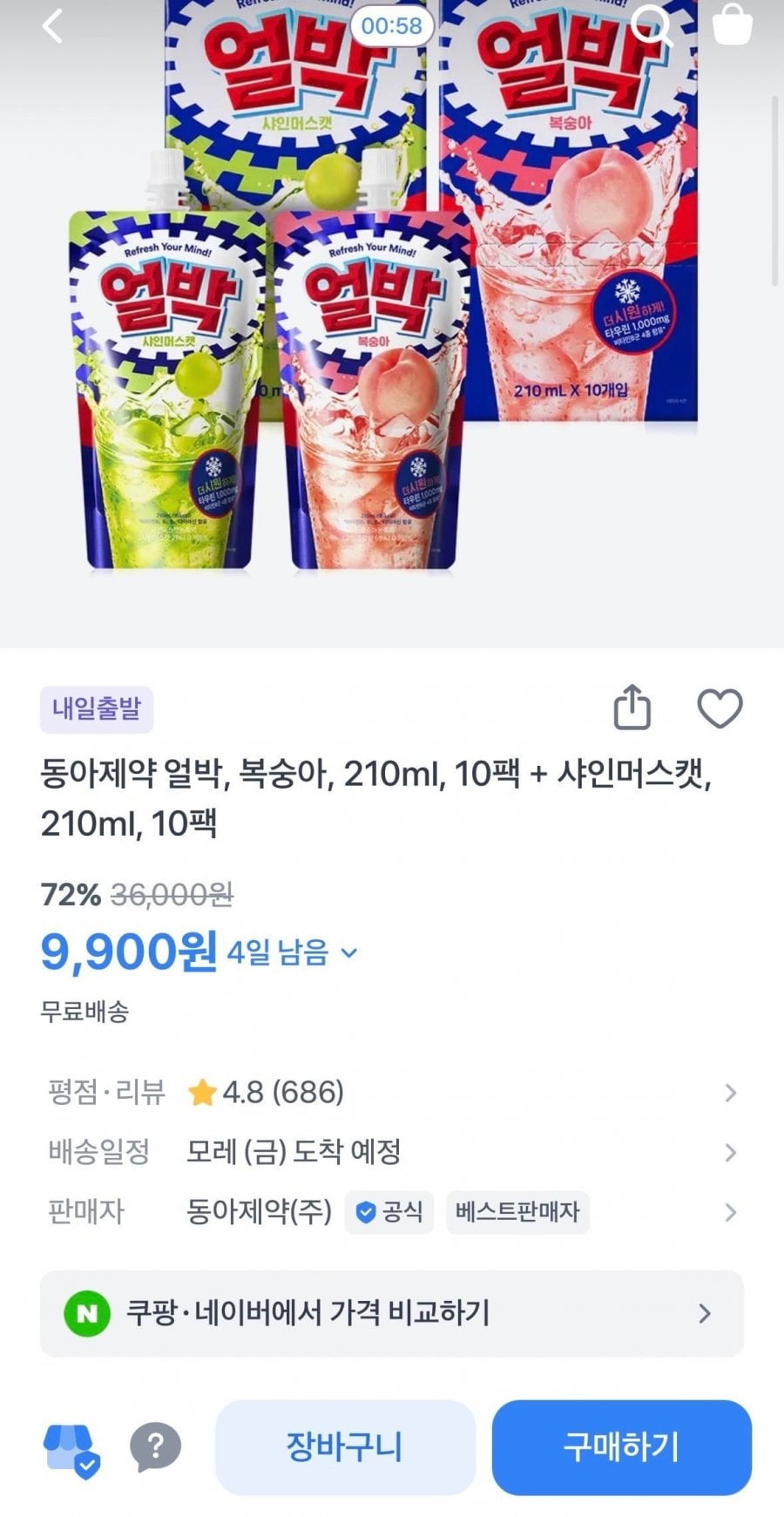
Task: Open 쿠팡·네이버에서 가격 비교하기 banner
Action: [392, 1313]
